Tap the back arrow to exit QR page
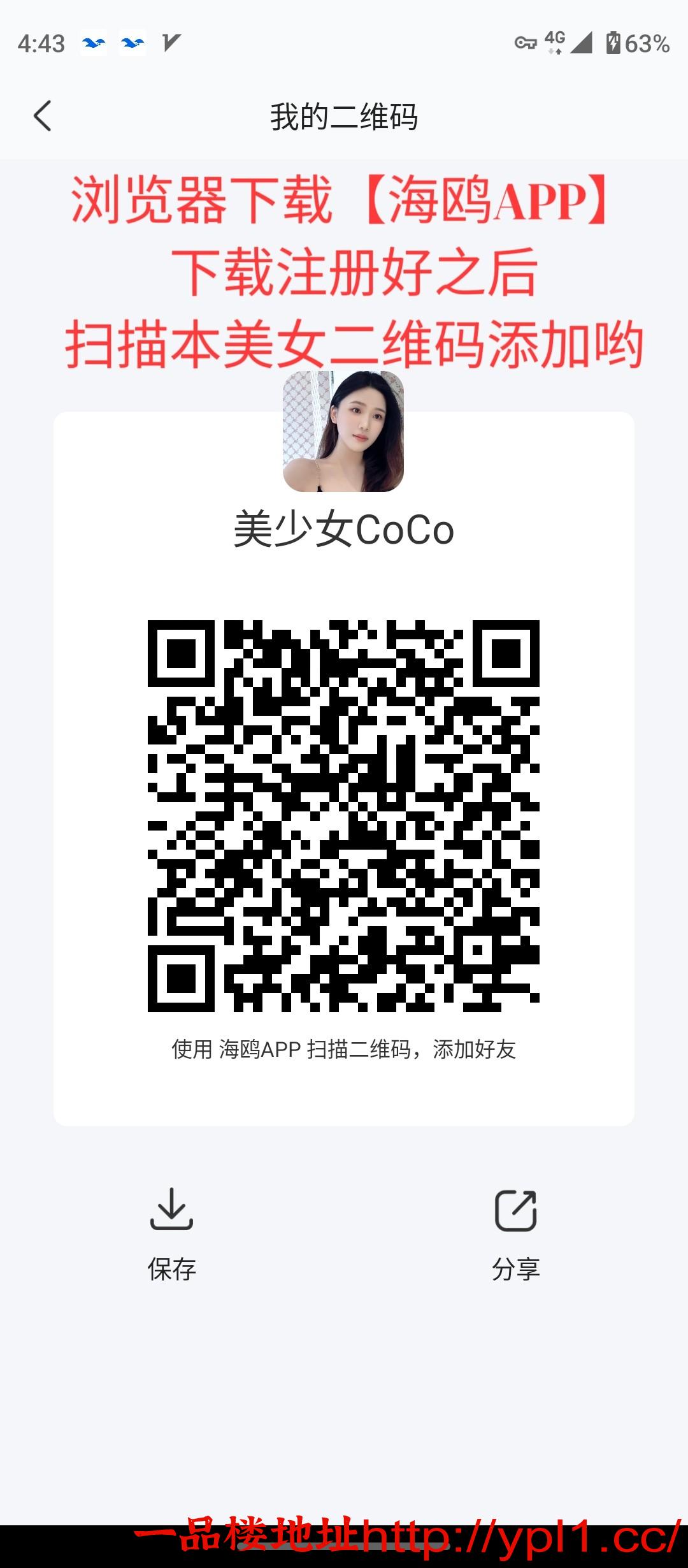The height and width of the screenshot is (1568, 688). [42, 117]
